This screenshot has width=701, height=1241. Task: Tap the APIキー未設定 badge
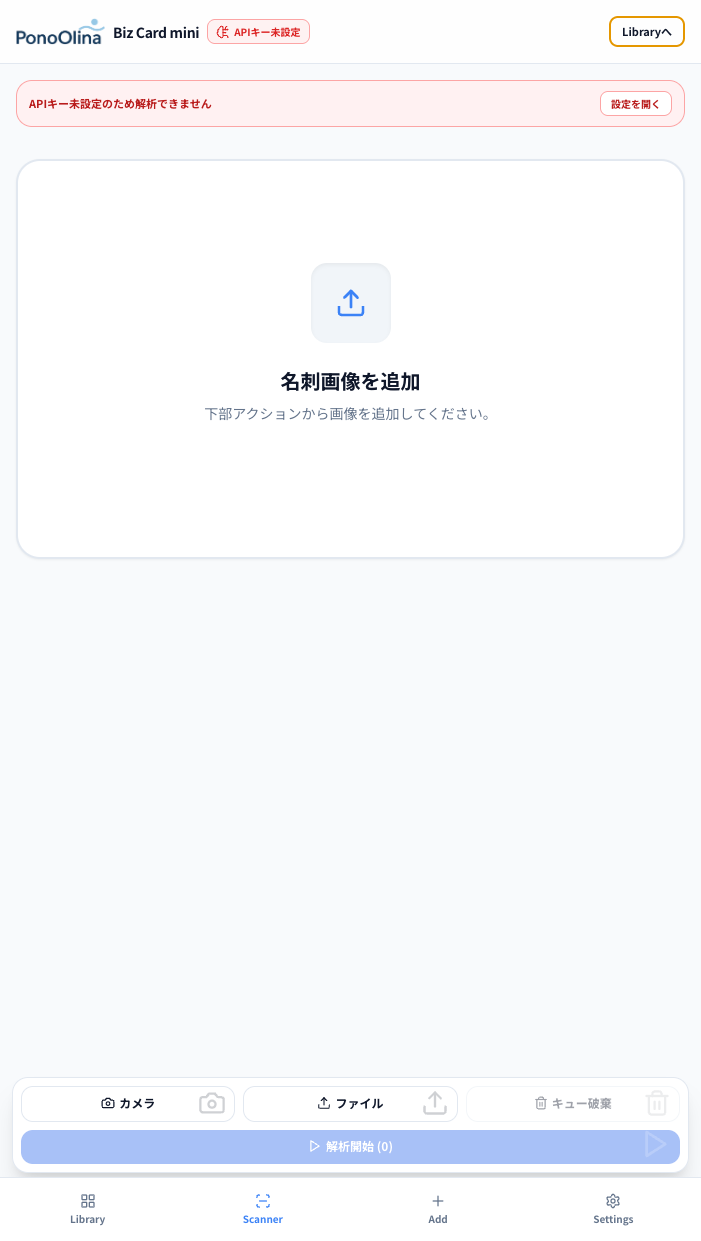click(258, 32)
